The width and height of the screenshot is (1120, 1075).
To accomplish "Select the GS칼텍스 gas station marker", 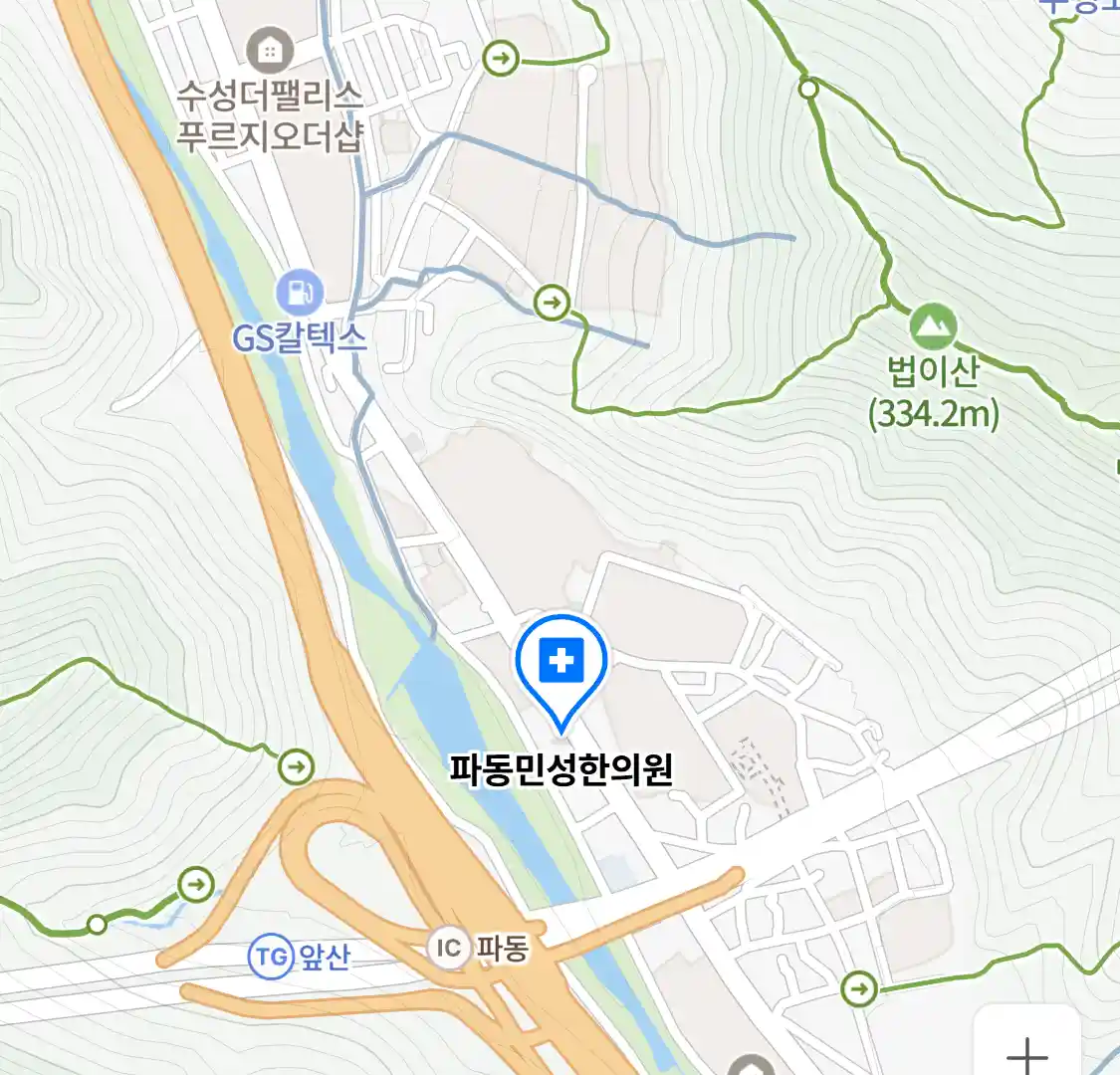I will (x=300, y=293).
